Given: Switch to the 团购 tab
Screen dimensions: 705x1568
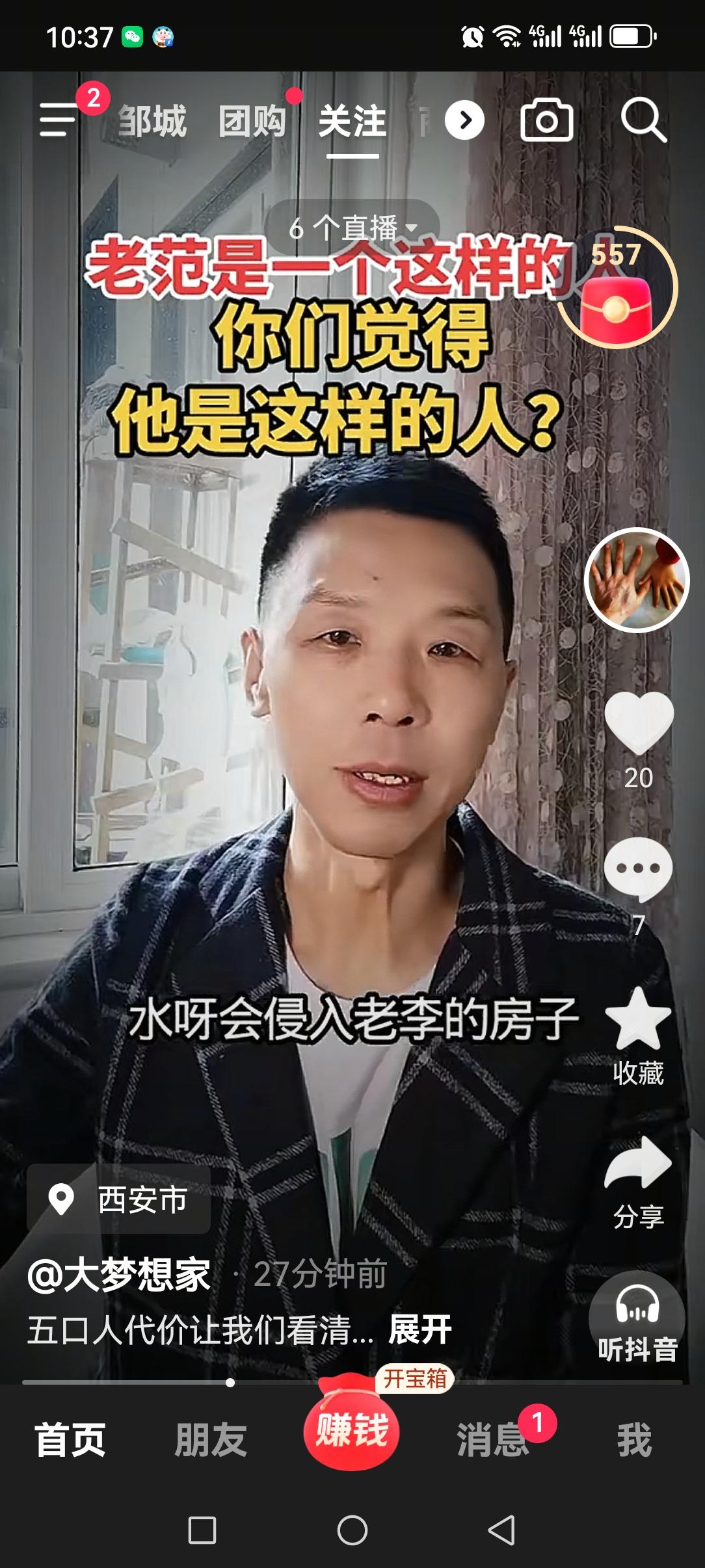Looking at the screenshot, I should click(252, 121).
